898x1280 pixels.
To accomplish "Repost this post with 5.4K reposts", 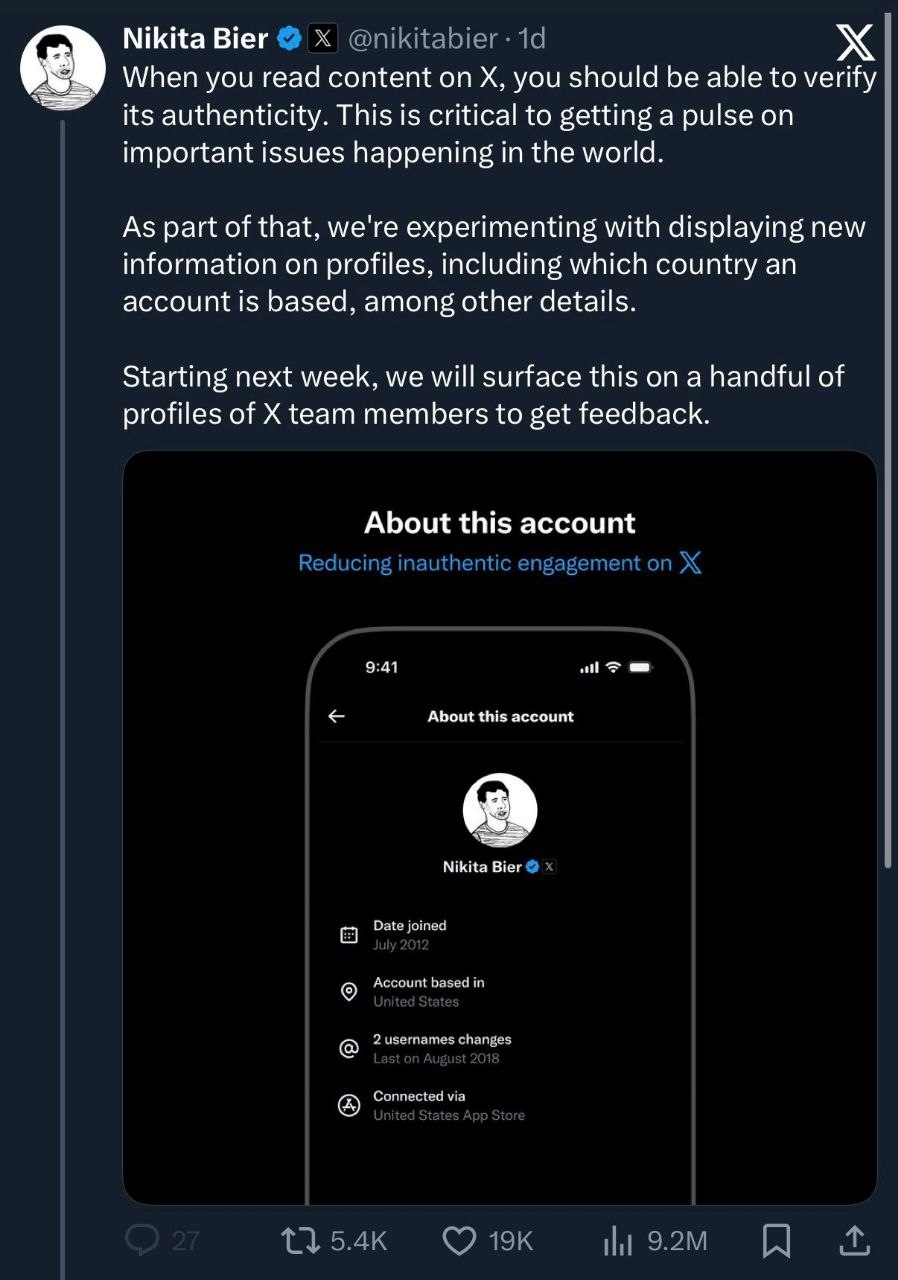I will (299, 1241).
